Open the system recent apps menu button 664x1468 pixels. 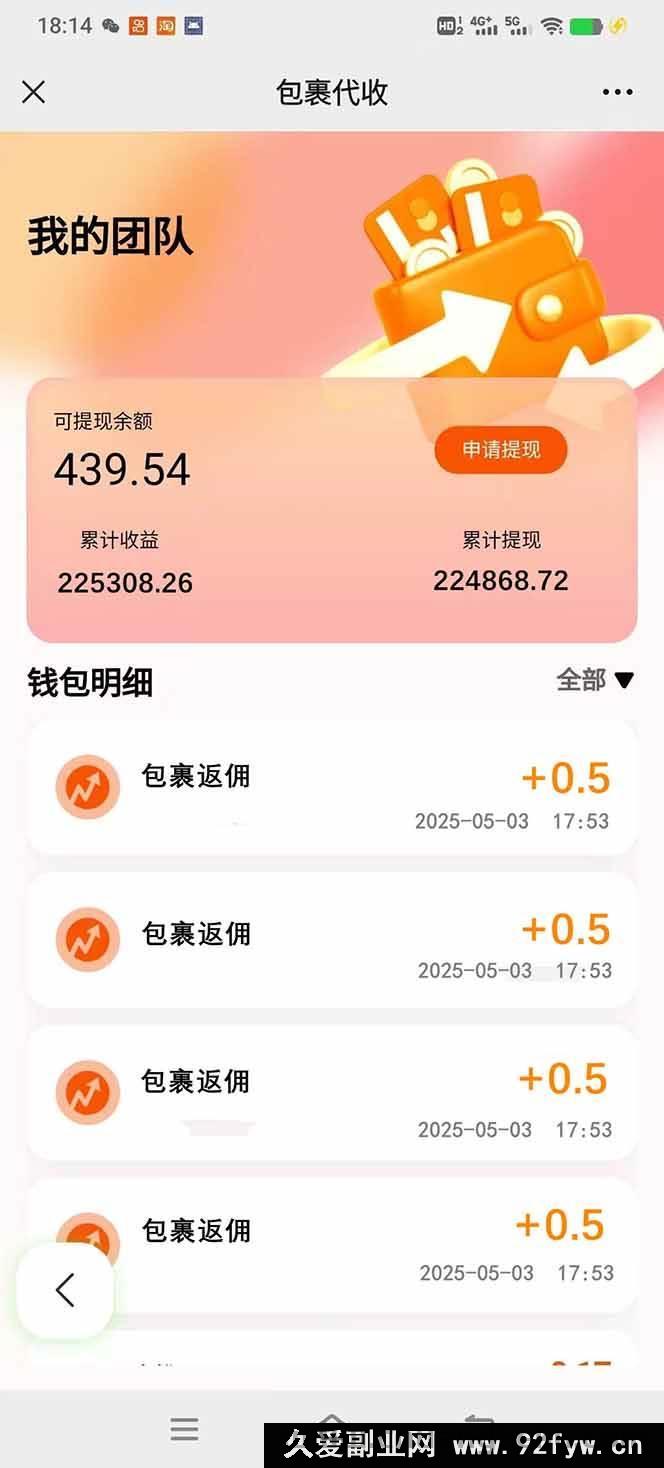[184, 1429]
